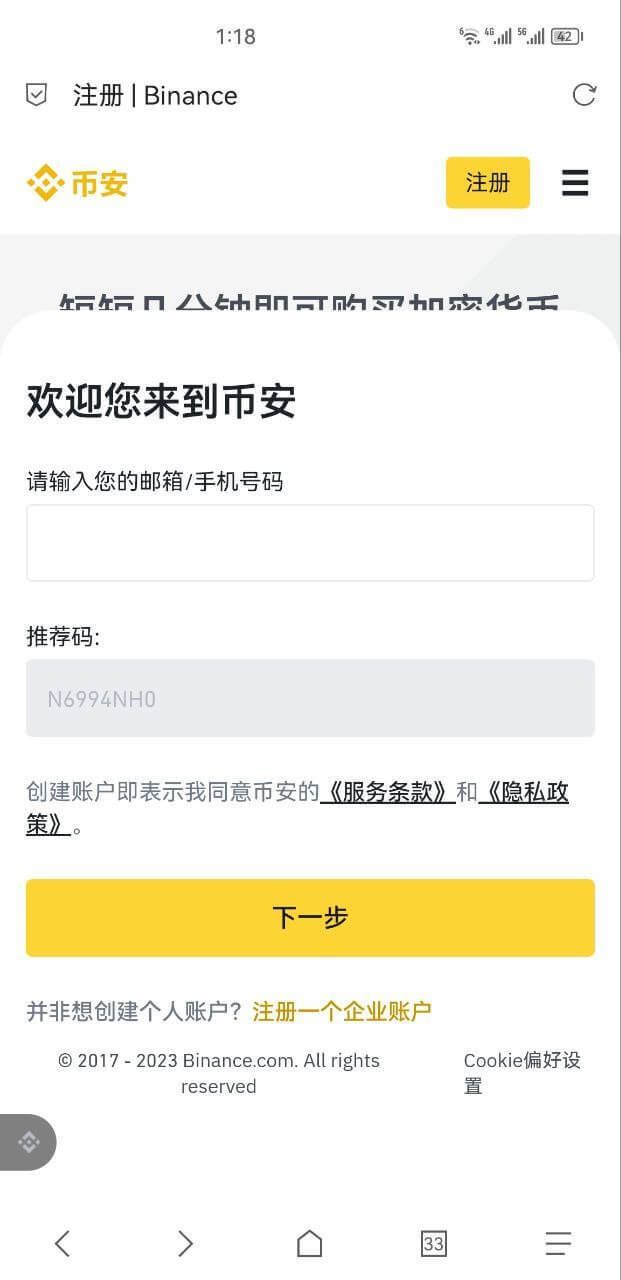The width and height of the screenshot is (621, 1280).
Task: Go back in the browser
Action: 62,1243
